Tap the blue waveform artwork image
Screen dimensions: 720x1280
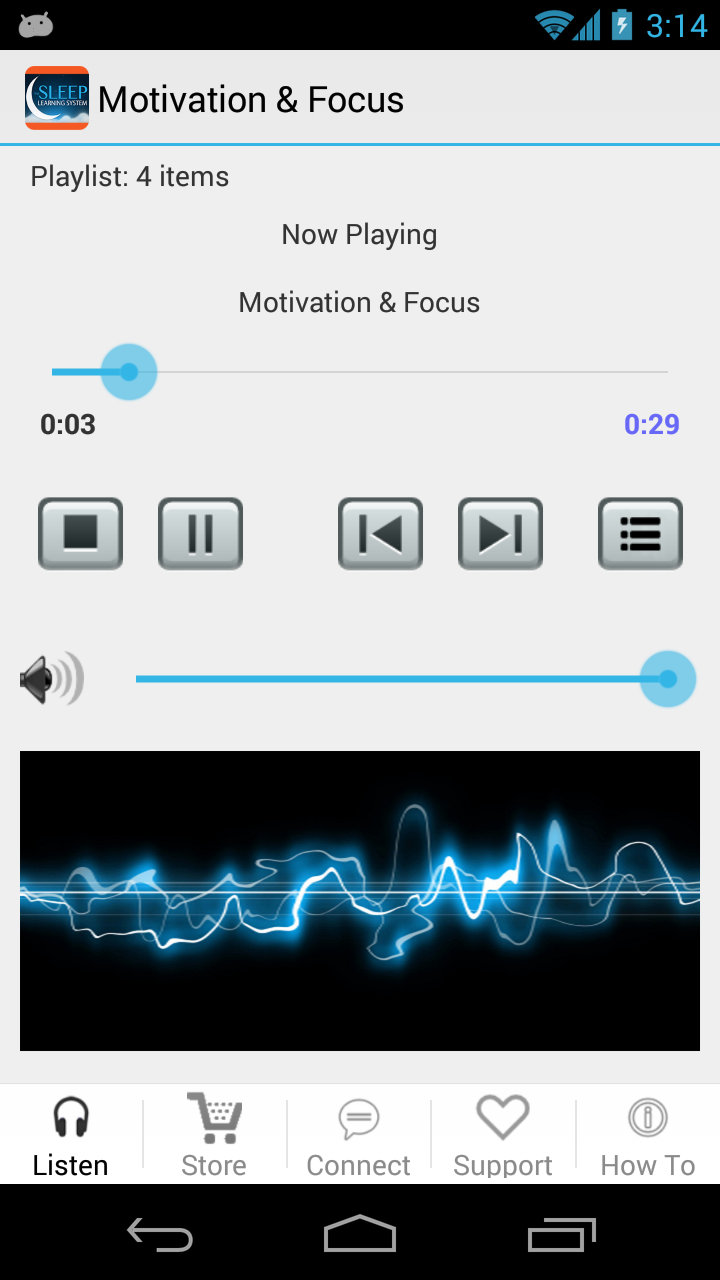(x=359, y=900)
